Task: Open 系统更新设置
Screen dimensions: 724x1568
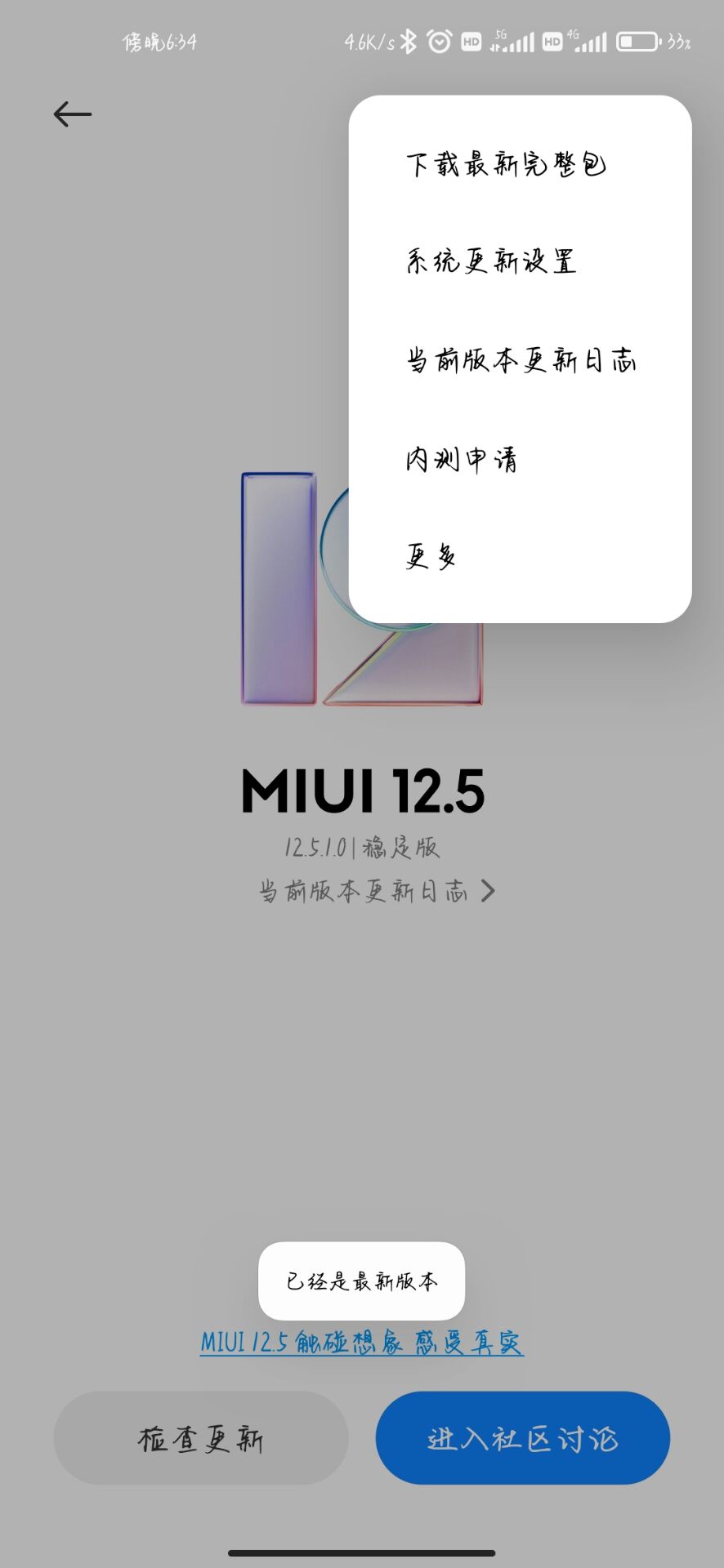Action: 520,261
